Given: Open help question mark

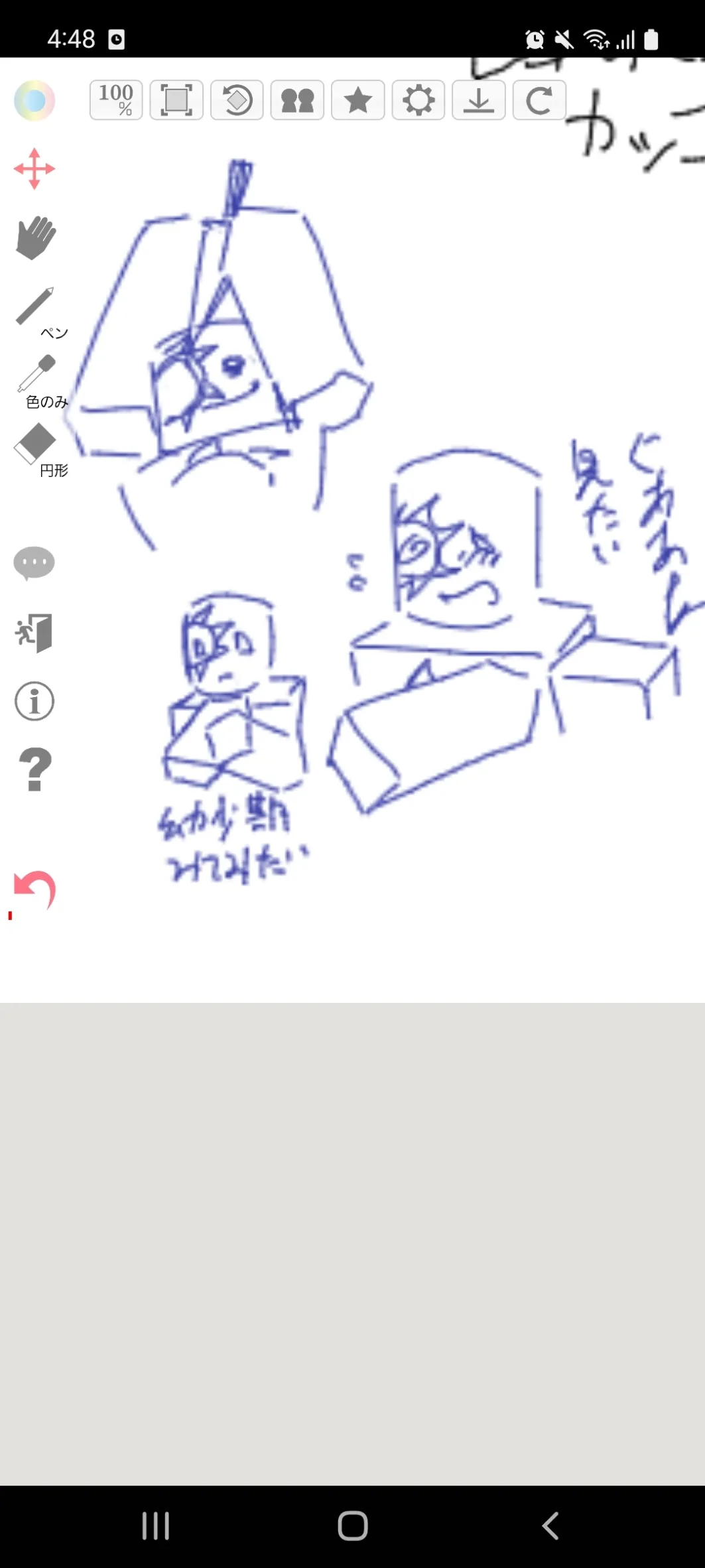Looking at the screenshot, I should click(x=35, y=769).
